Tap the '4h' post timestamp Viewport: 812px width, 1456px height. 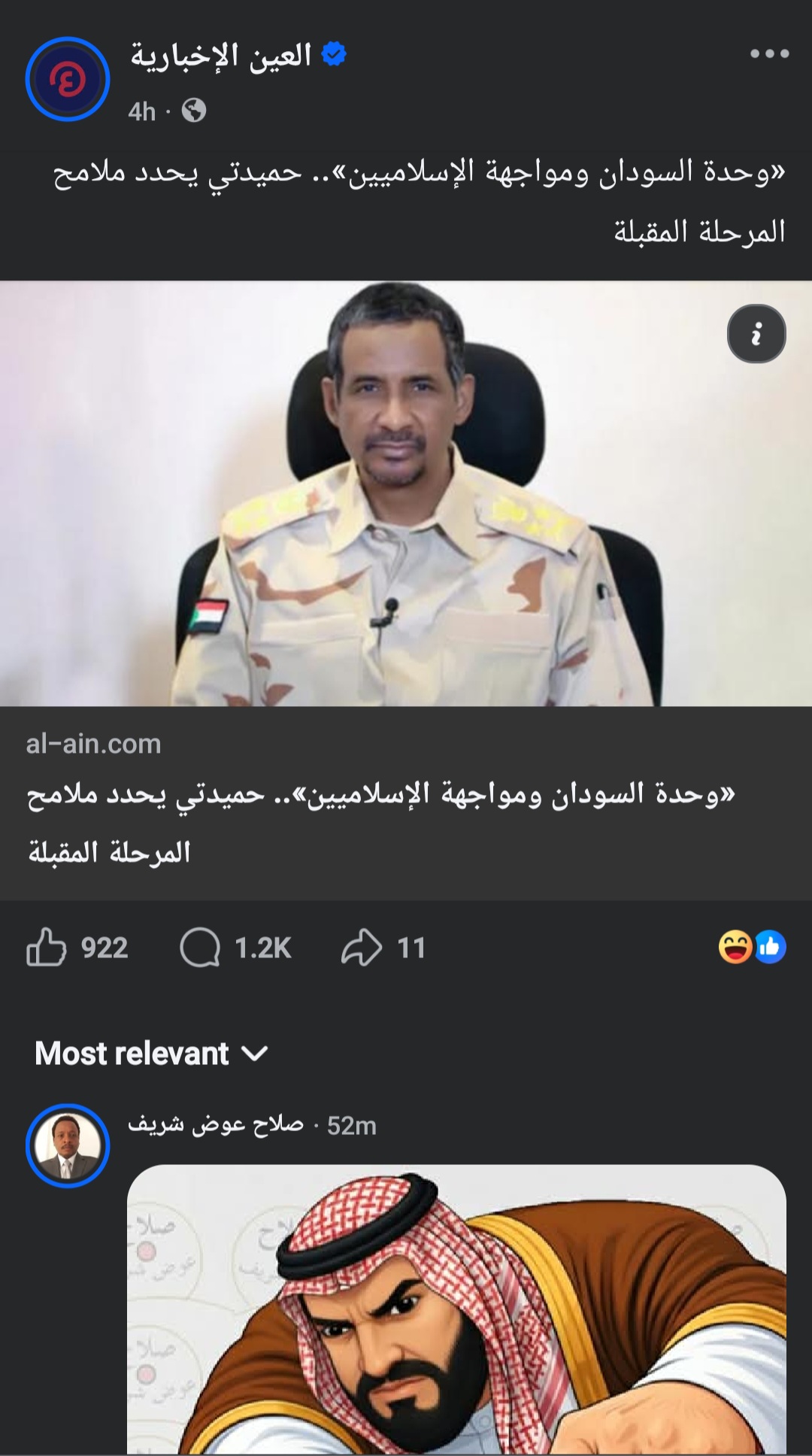(x=141, y=111)
